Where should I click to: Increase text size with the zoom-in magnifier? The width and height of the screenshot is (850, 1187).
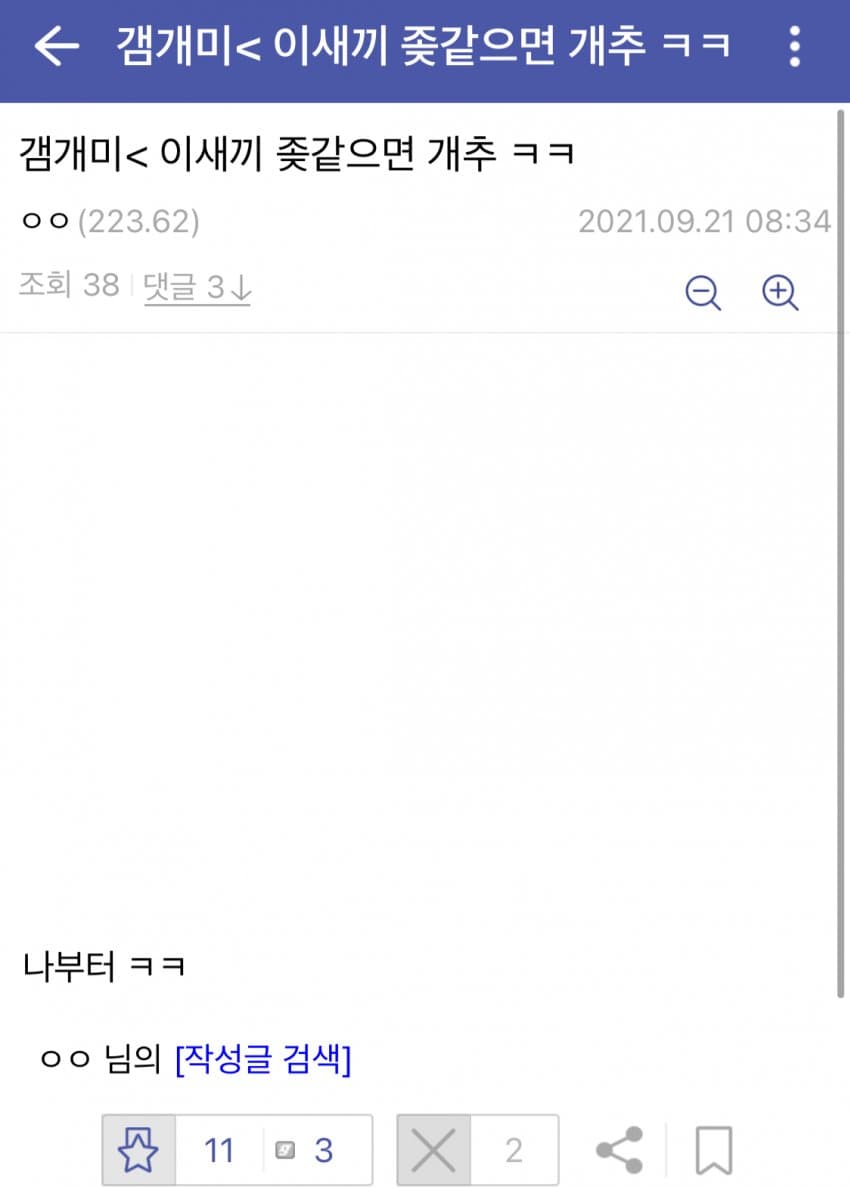780,292
